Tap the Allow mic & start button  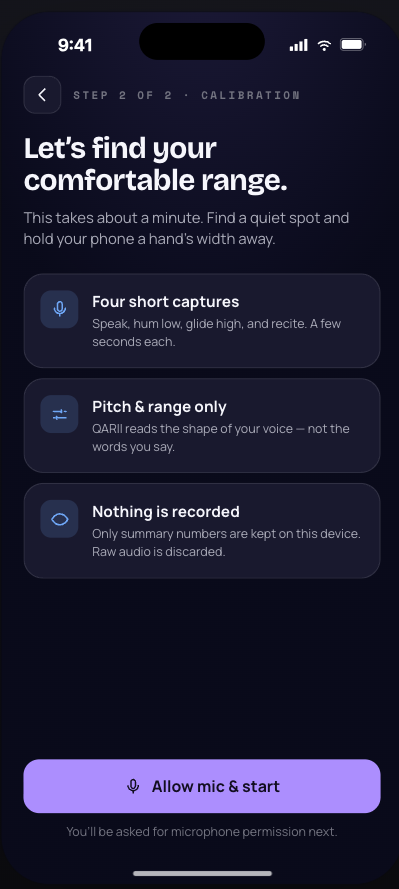[x=202, y=786]
